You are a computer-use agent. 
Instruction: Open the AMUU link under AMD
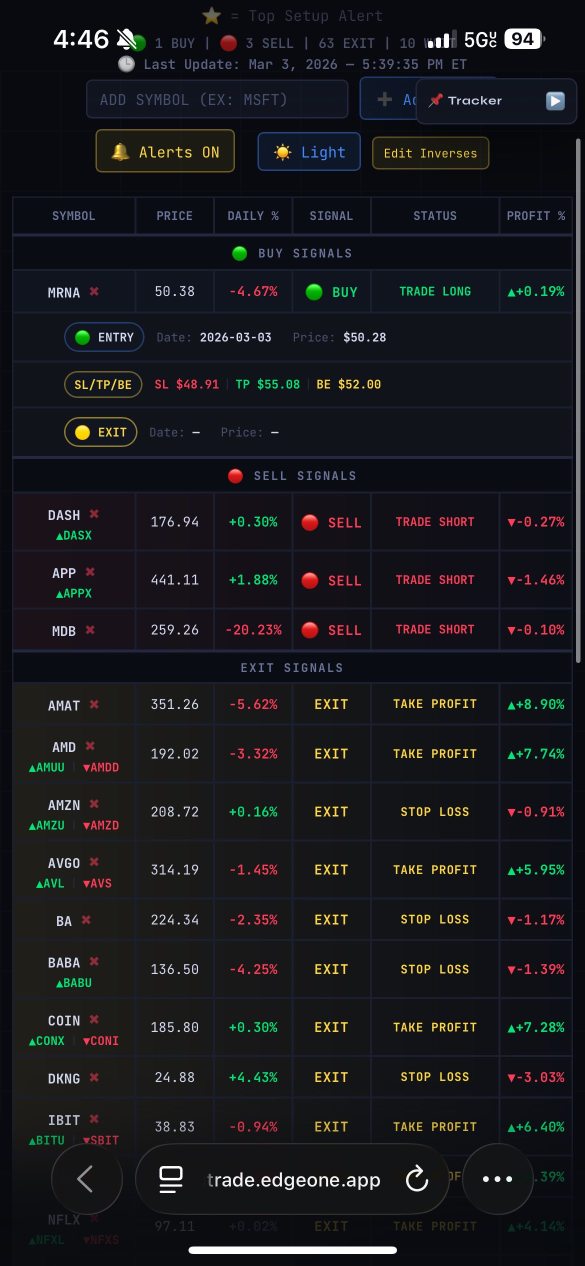(47, 768)
